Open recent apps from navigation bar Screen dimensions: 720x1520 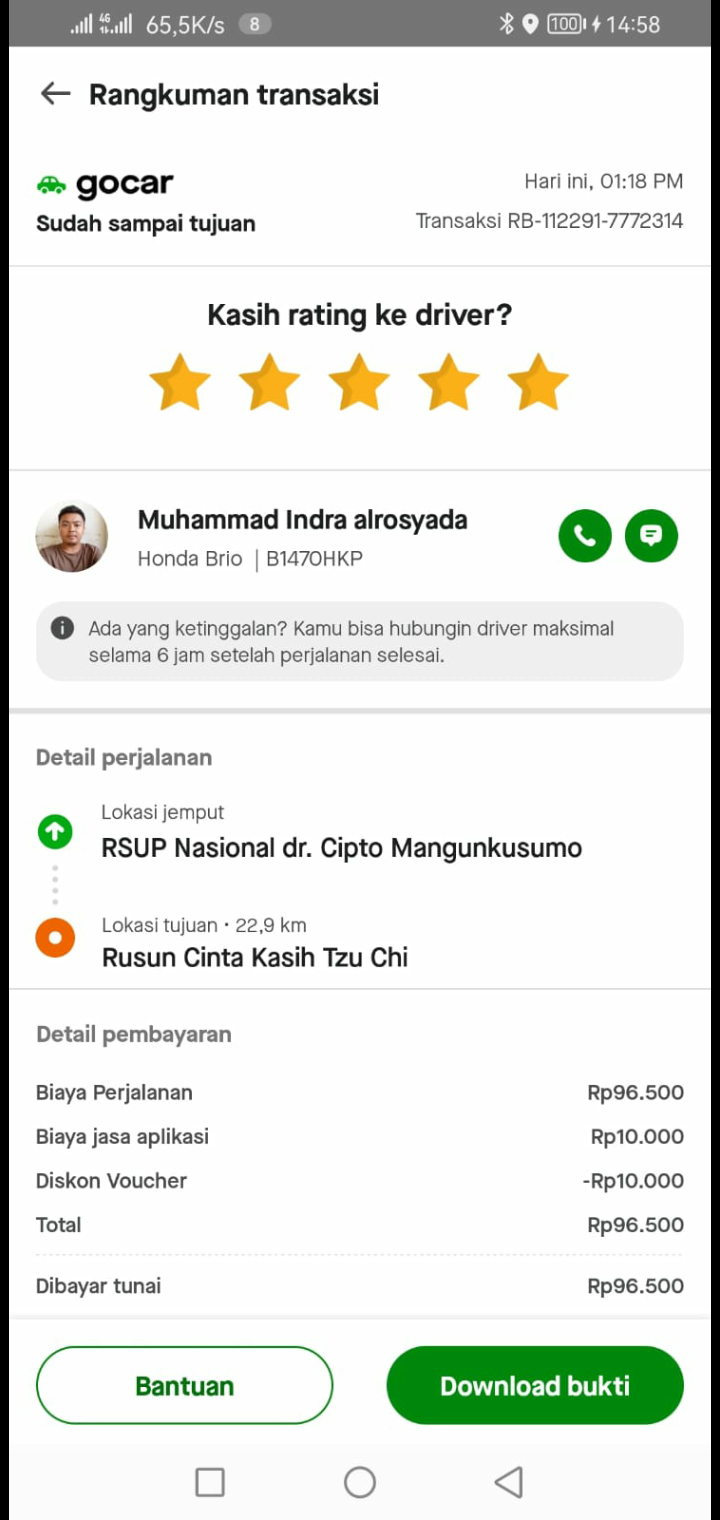tap(210, 1482)
